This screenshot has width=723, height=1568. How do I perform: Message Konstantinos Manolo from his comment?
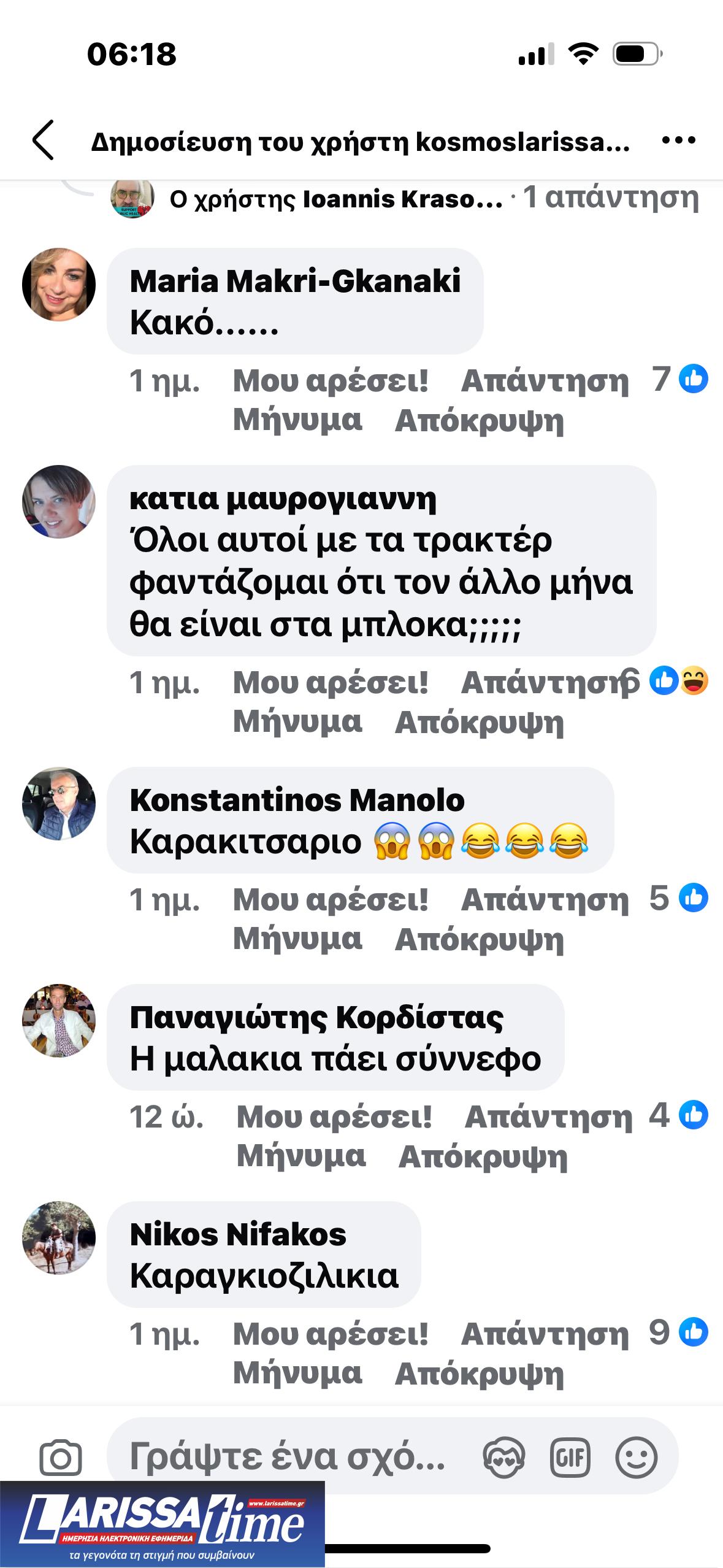[x=297, y=939]
